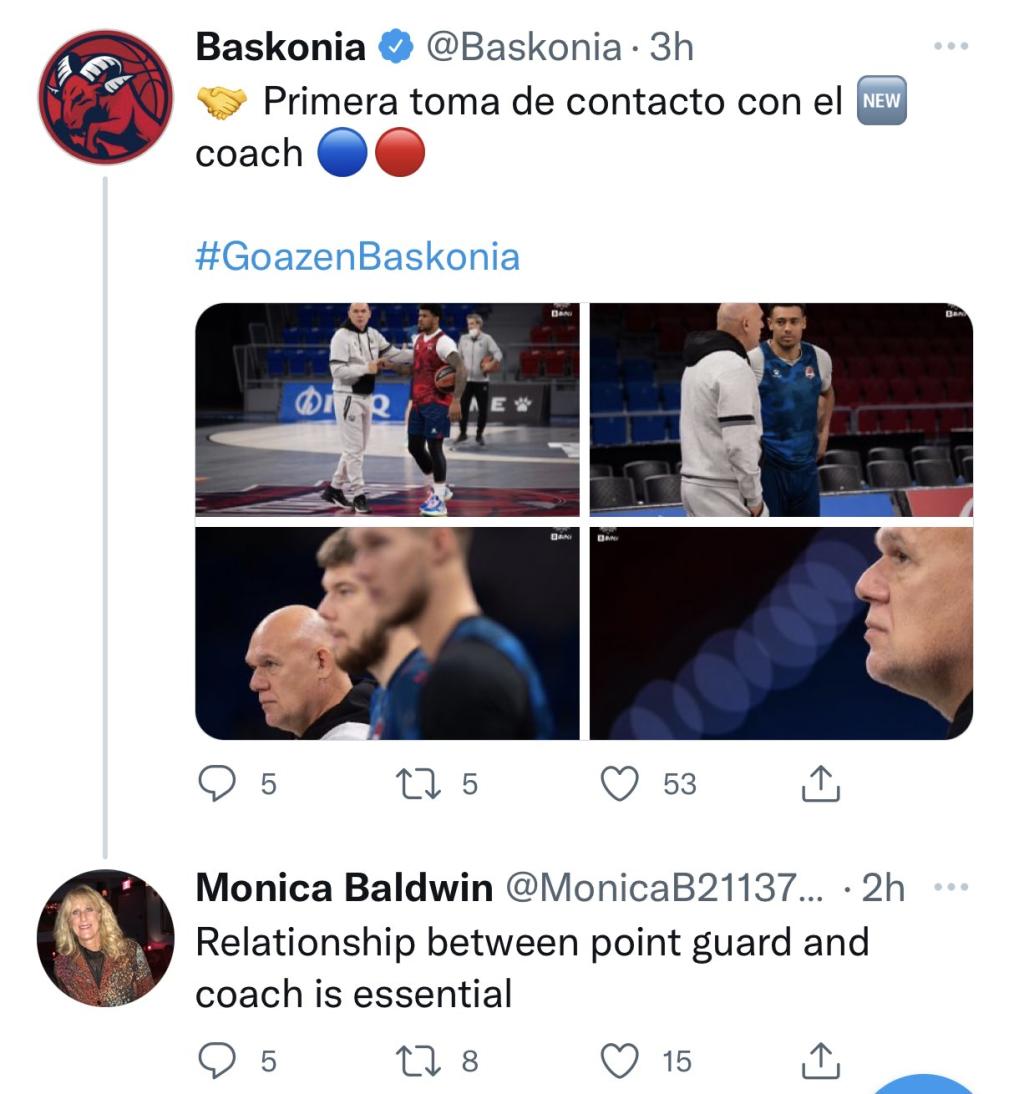Reply to Baskonia's tweet
Screen dimensions: 1024x1094
click(216, 784)
